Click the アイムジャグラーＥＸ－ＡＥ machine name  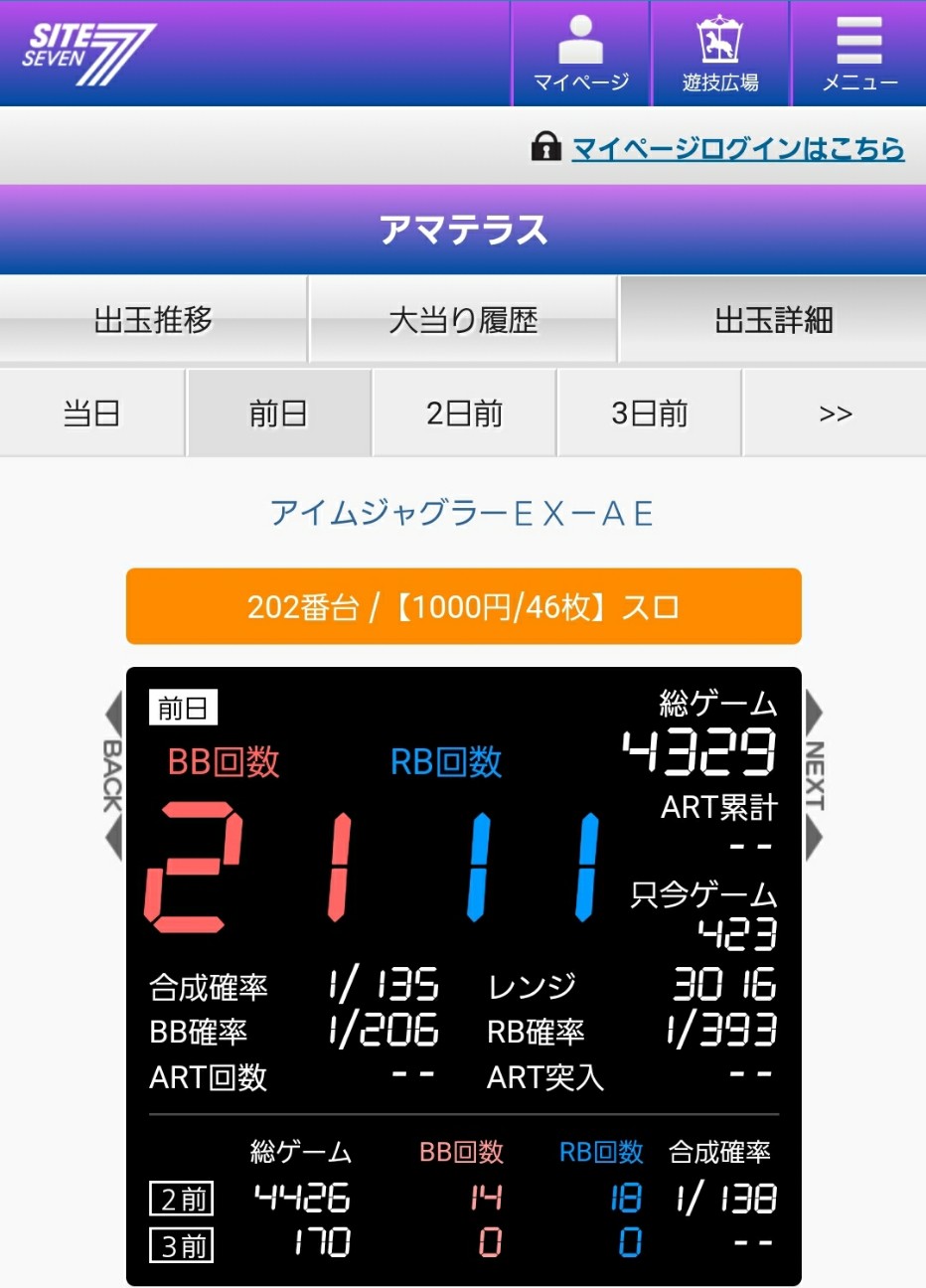pos(463,514)
